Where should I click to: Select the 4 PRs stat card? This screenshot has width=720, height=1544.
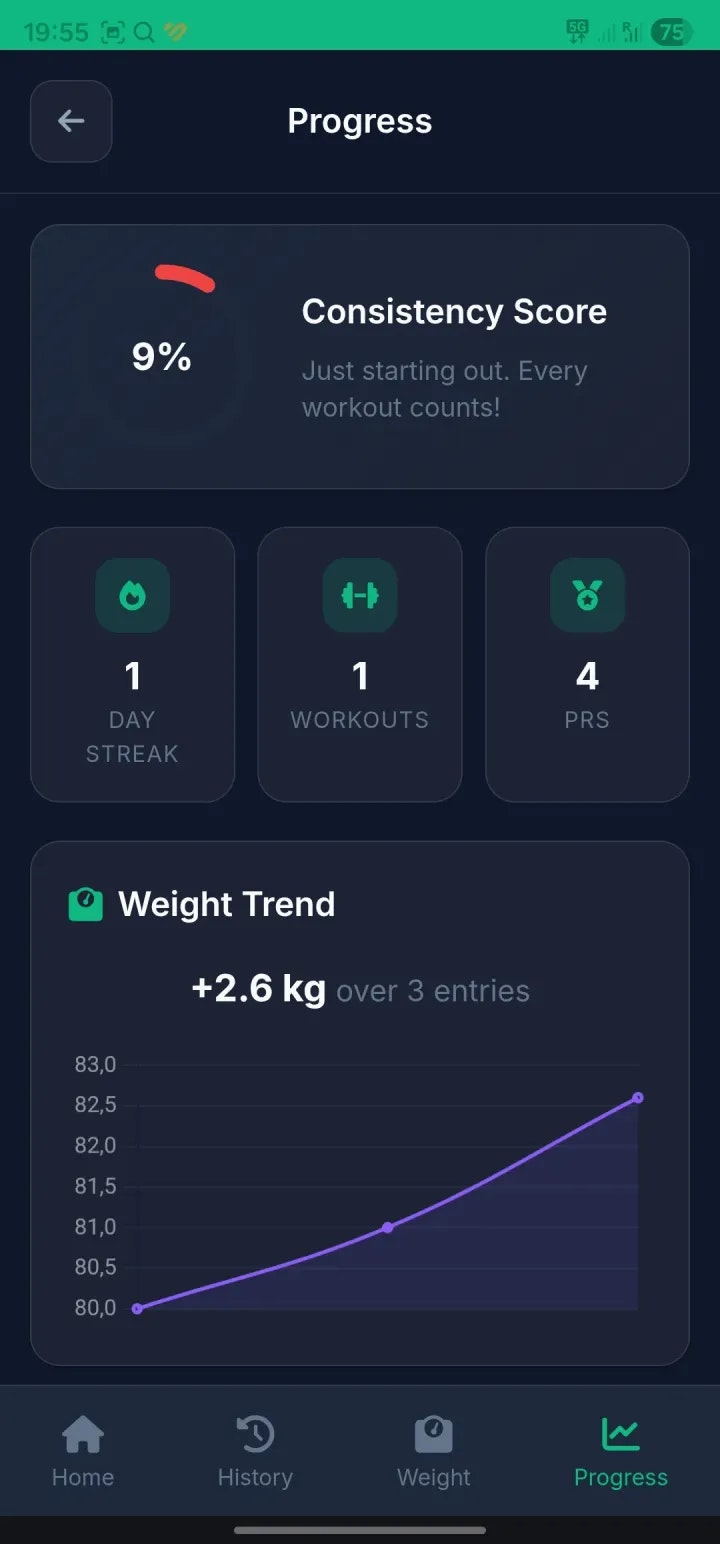coord(587,663)
